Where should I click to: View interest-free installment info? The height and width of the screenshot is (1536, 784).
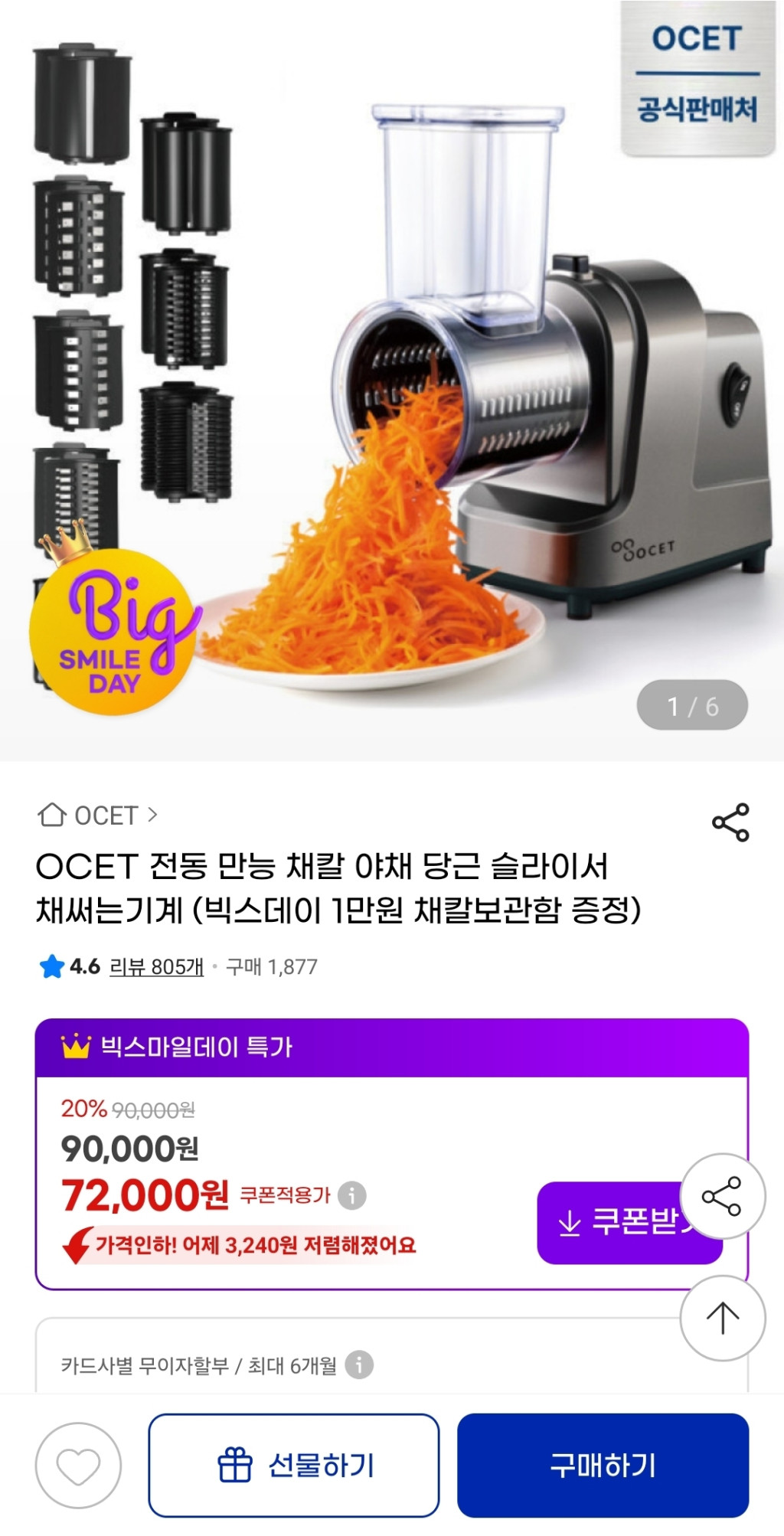(359, 1364)
